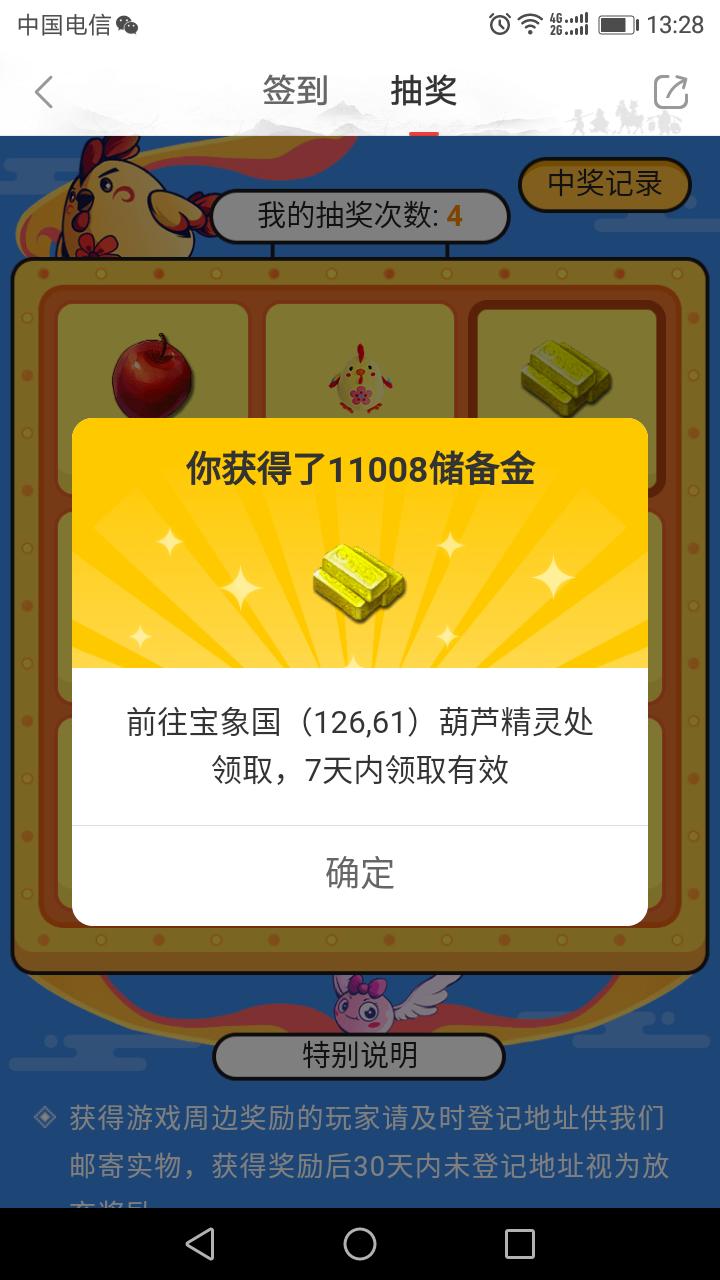This screenshot has width=720, height=1280.
Task: Switch to the 签到 tab
Action: point(295,91)
